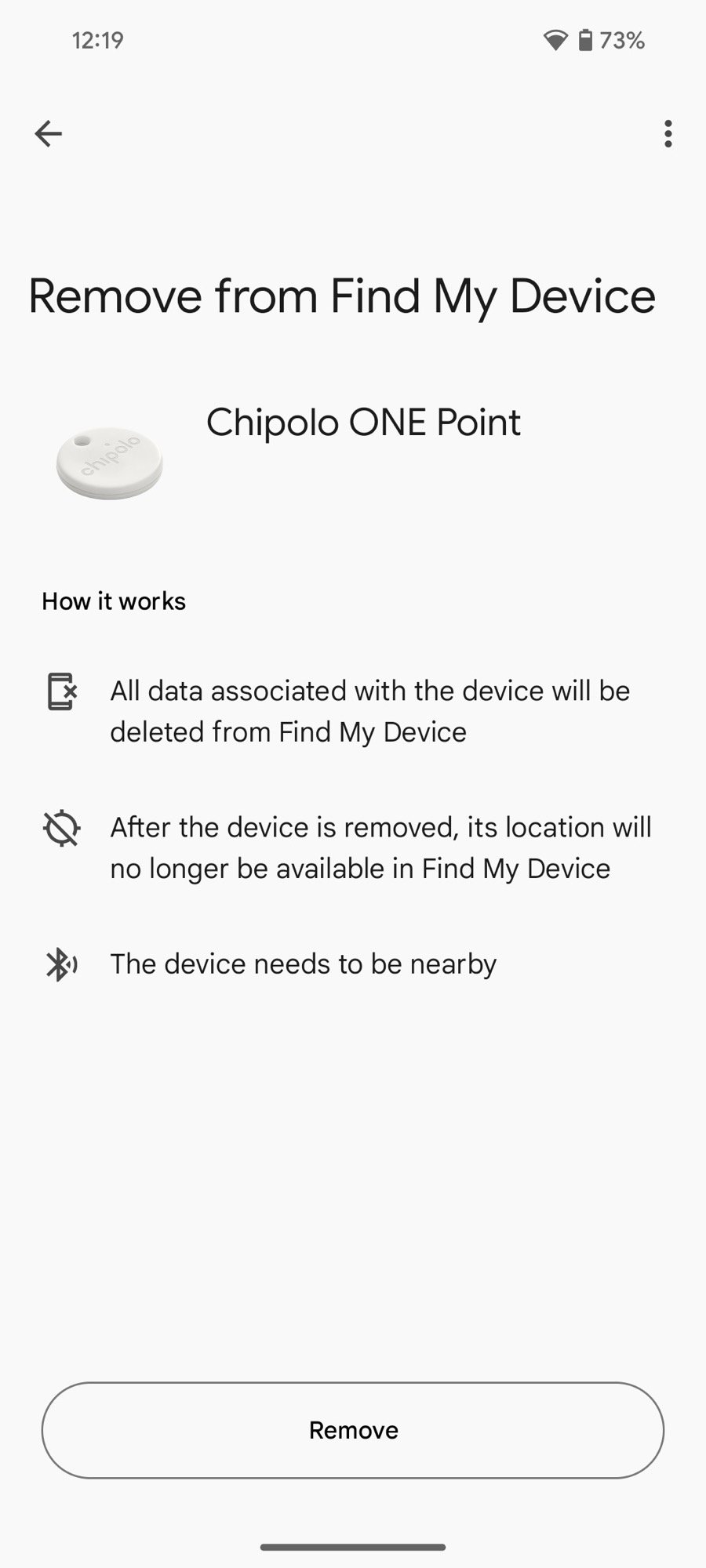This screenshot has width=706, height=1568.
Task: Open the three-dot overflow menu
Action: [668, 134]
